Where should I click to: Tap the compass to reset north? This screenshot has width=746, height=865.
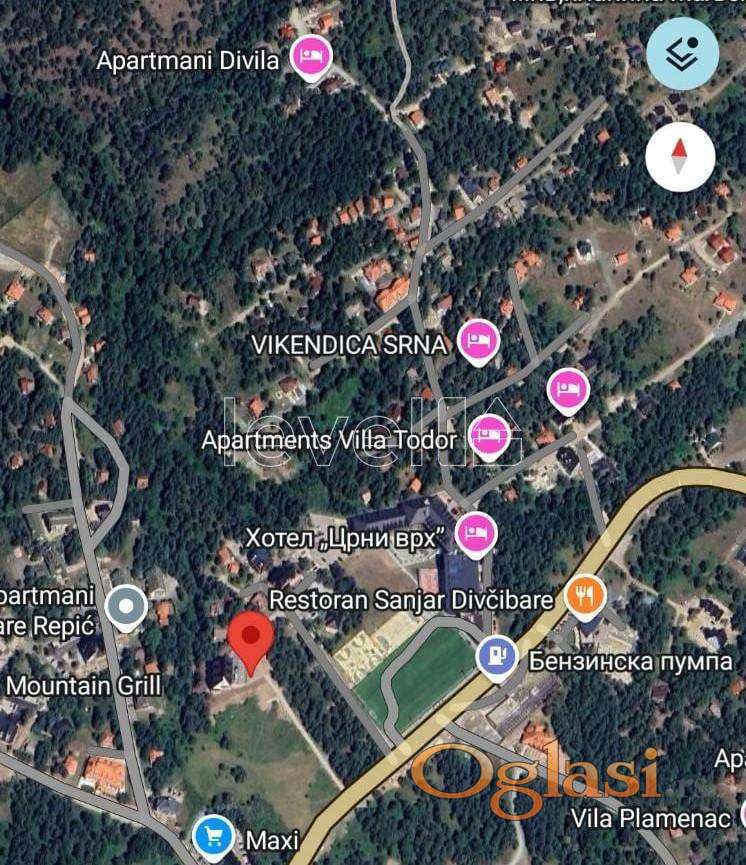680,157
